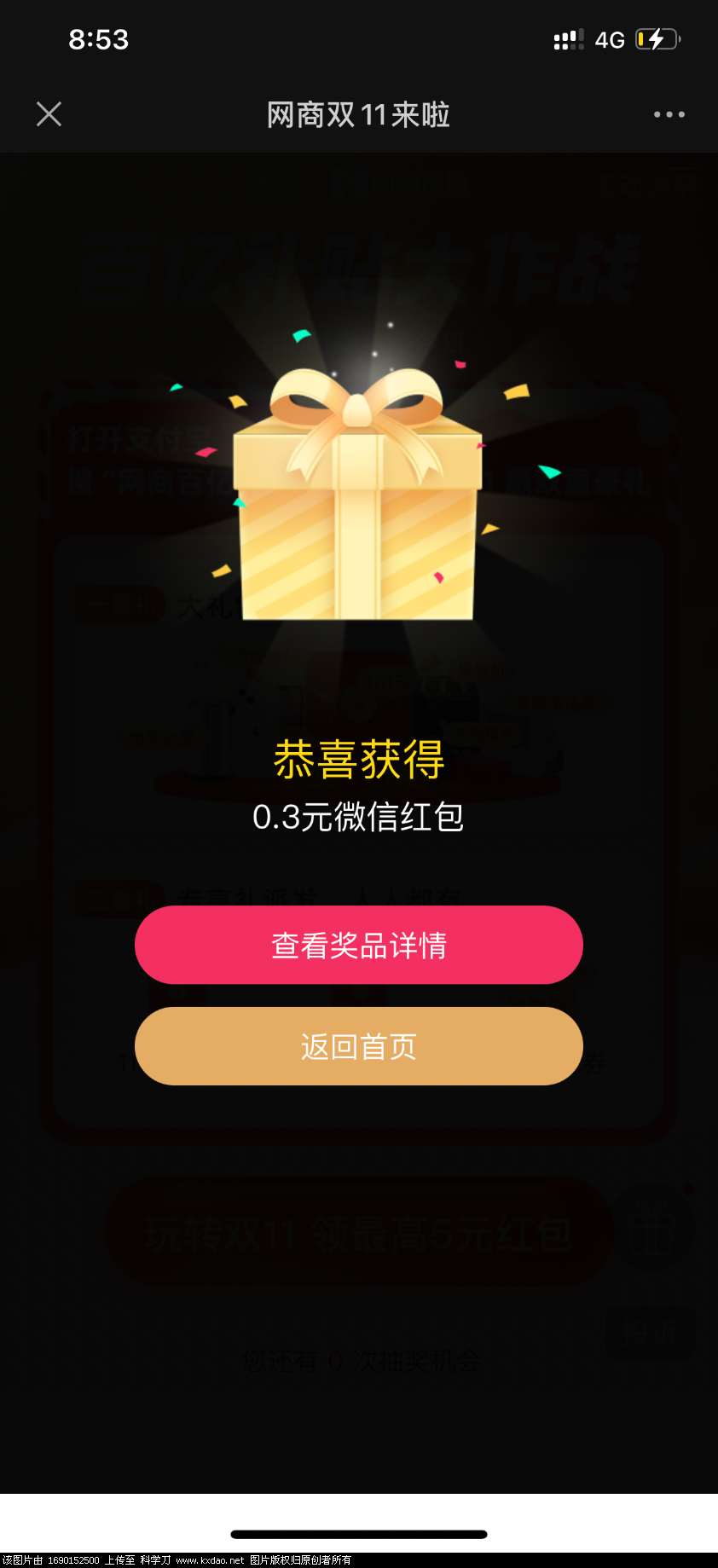Viewport: 718px width, 1568px height.
Task: Close the 网商双11来啦 page
Action: (x=49, y=114)
